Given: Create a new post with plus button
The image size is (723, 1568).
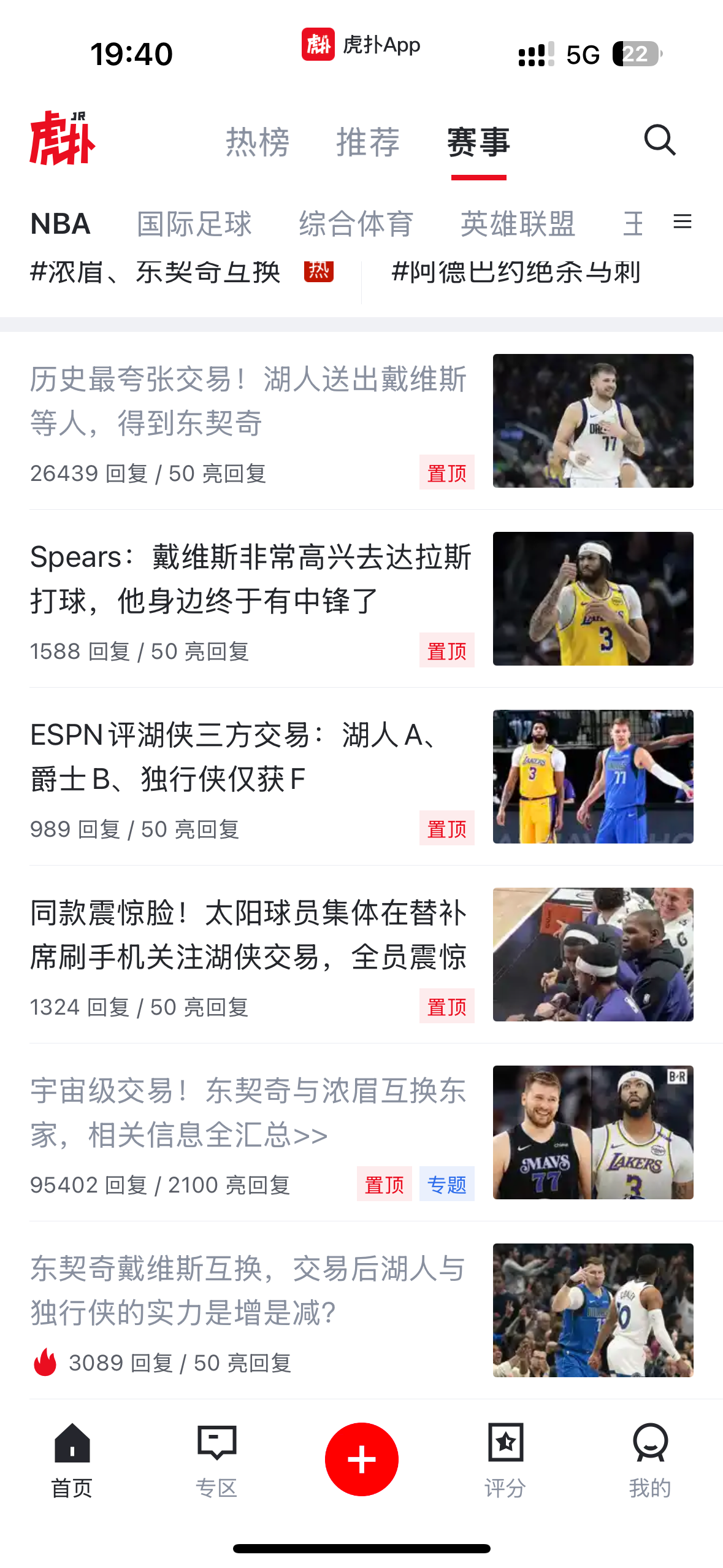Looking at the screenshot, I should [361, 1459].
